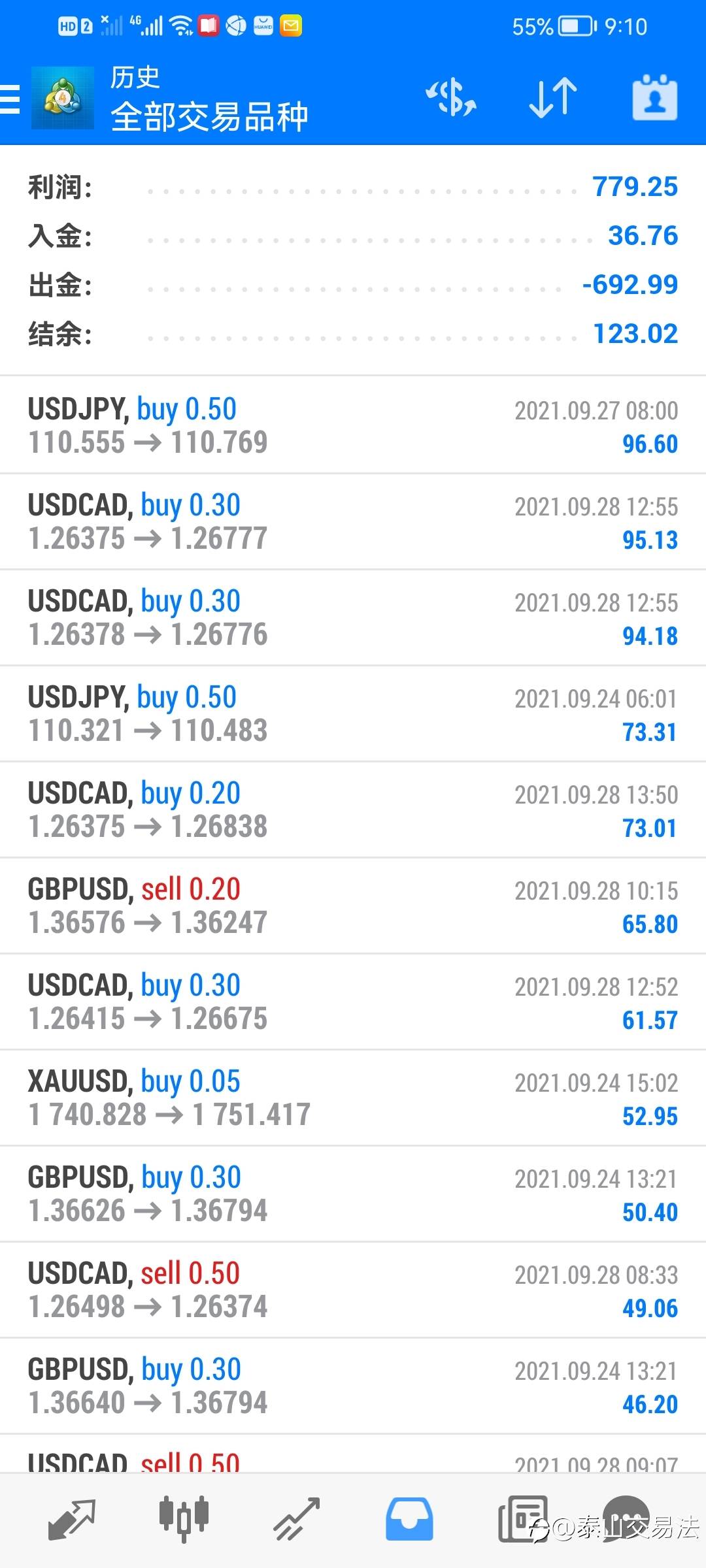This screenshot has width=706, height=1568.
Task: Open the symbol filter icon
Action: coord(451,98)
